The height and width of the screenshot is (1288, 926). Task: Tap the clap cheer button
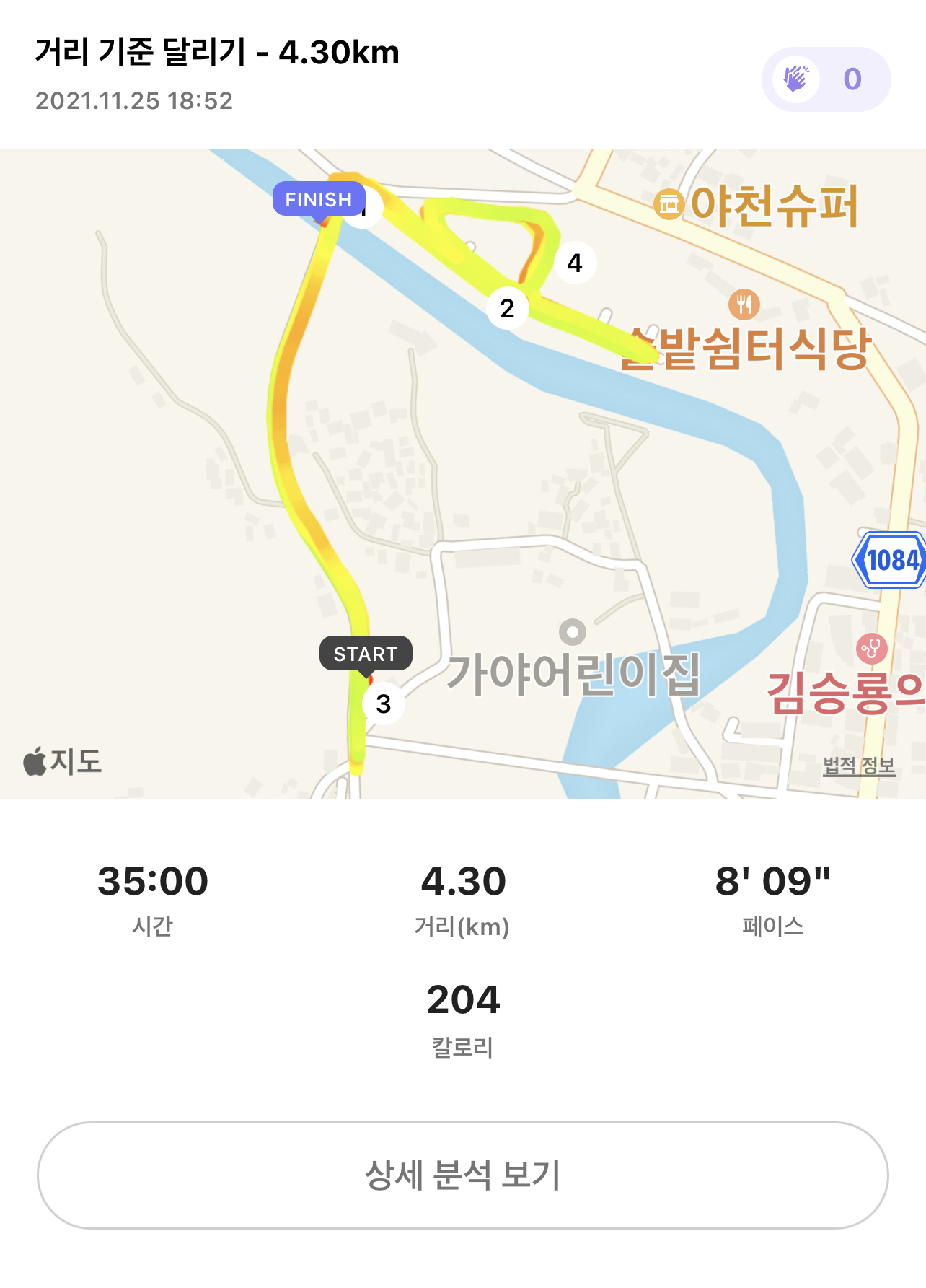point(825,79)
